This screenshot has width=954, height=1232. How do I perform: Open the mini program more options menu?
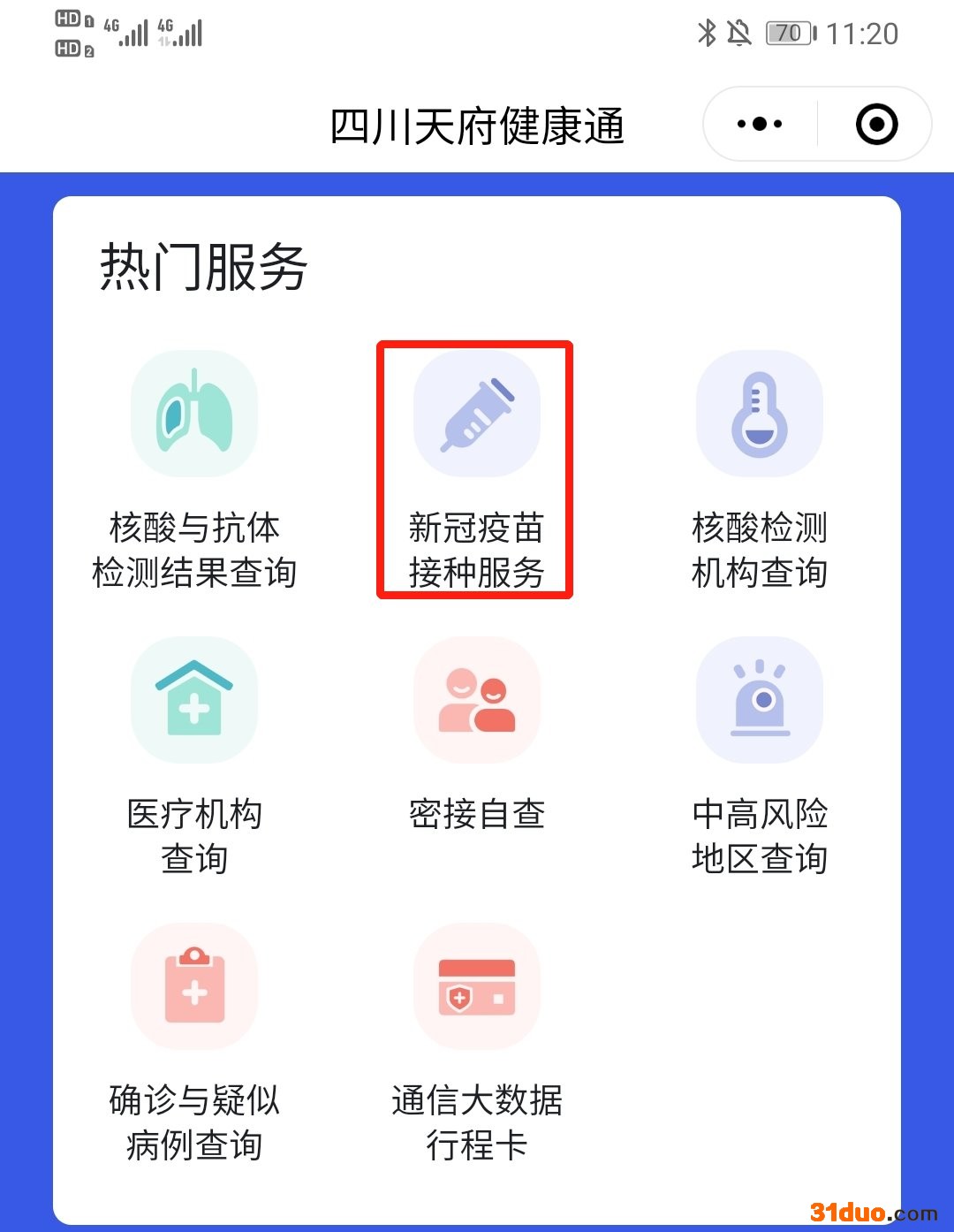point(760,124)
